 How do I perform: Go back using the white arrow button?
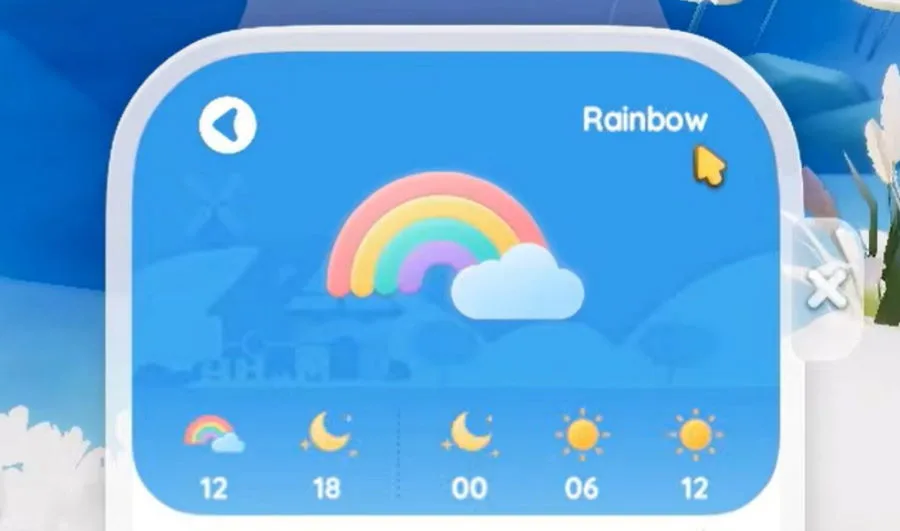coord(228,125)
